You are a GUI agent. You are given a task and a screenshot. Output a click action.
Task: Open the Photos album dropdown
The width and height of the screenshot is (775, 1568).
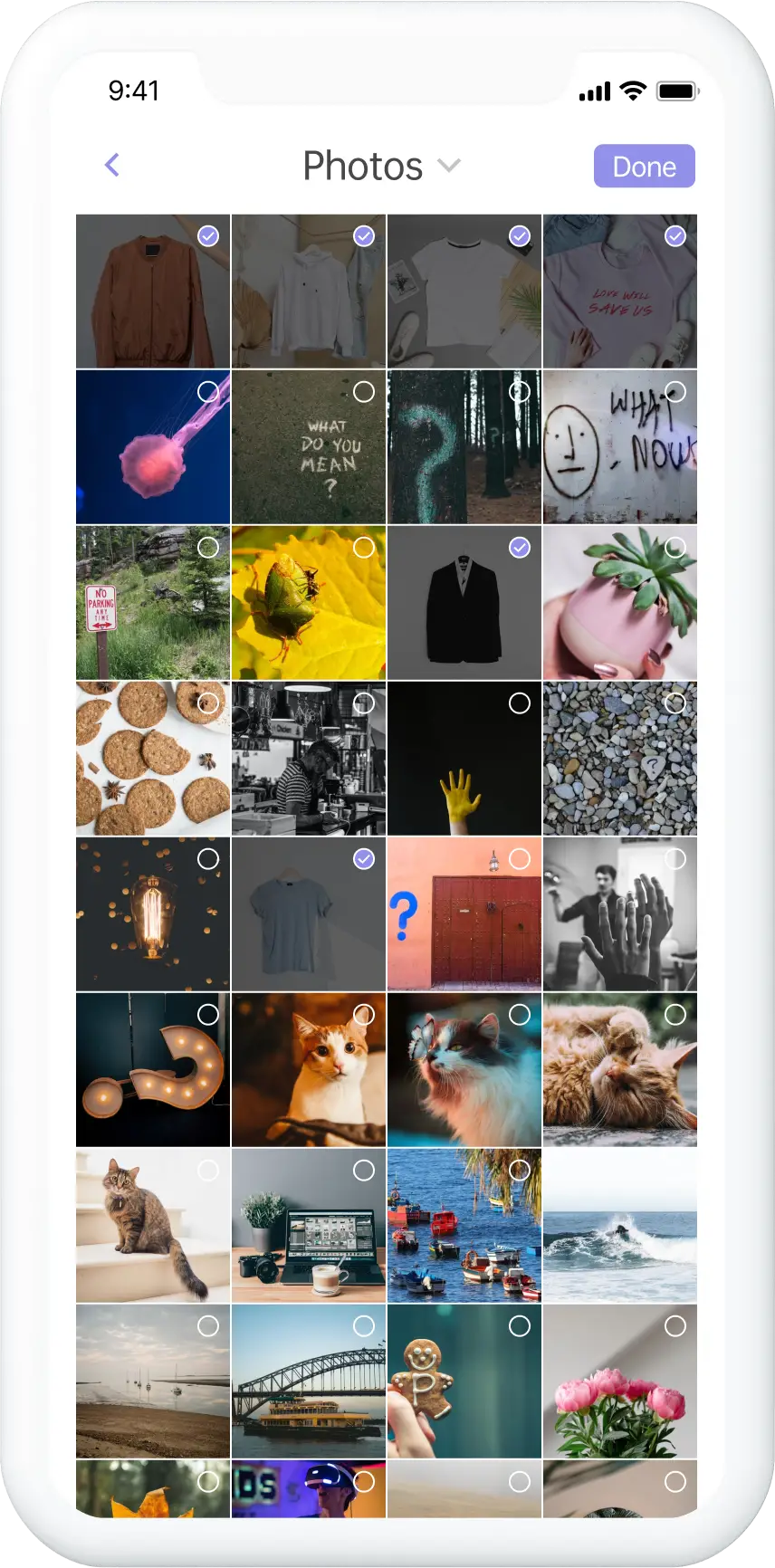pos(381,166)
